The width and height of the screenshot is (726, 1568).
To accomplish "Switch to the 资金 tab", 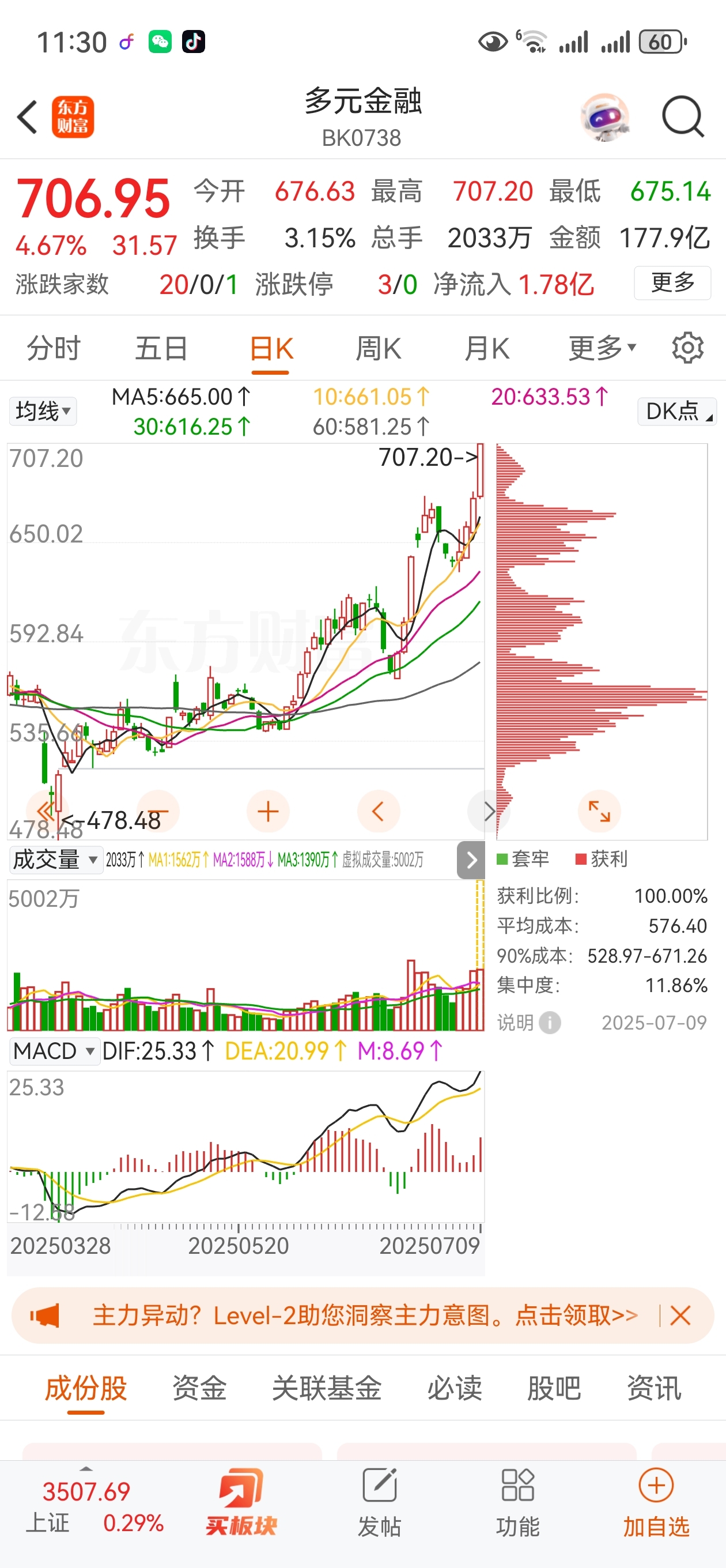I will point(199,1389).
